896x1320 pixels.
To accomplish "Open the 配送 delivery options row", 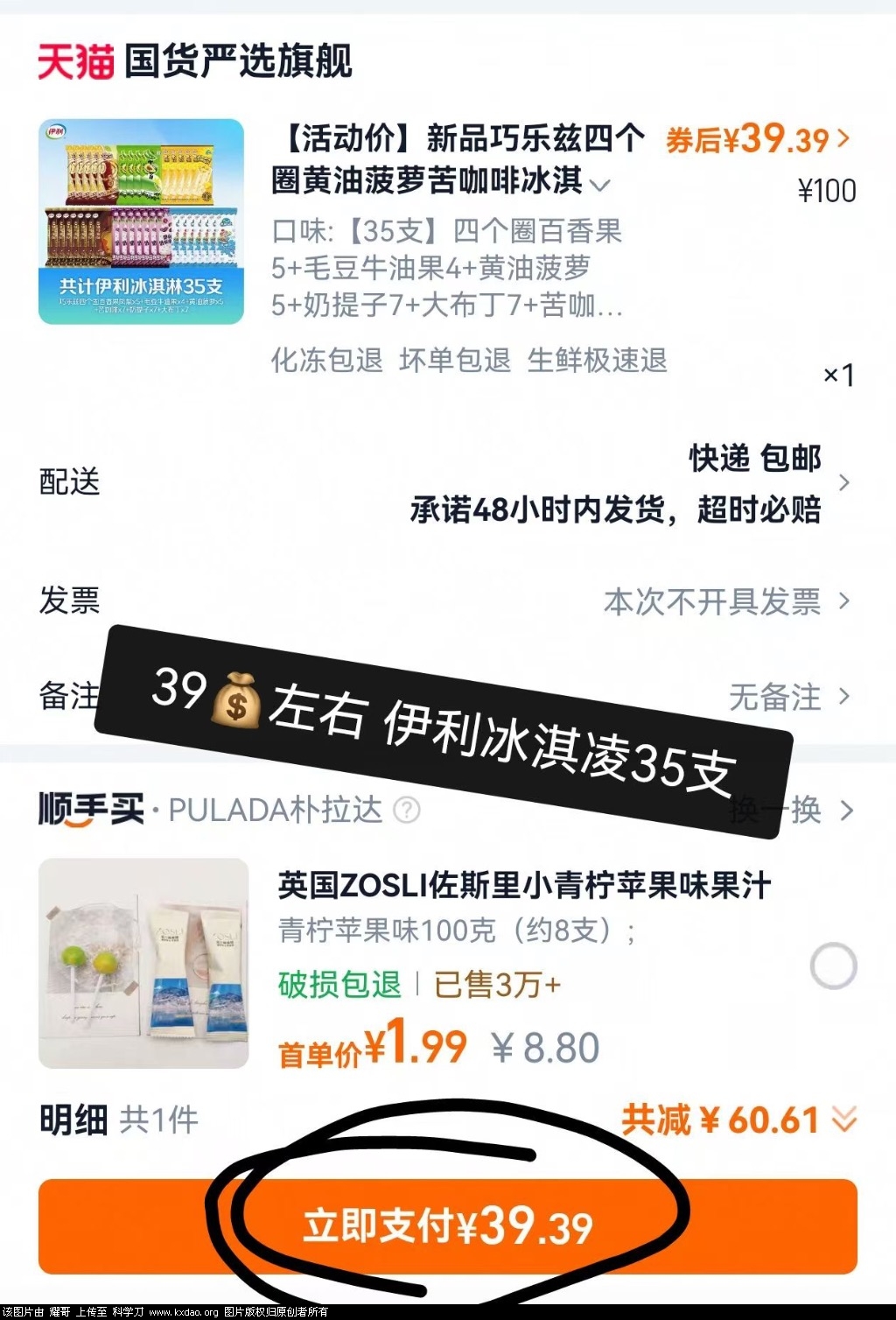I will (x=447, y=482).
